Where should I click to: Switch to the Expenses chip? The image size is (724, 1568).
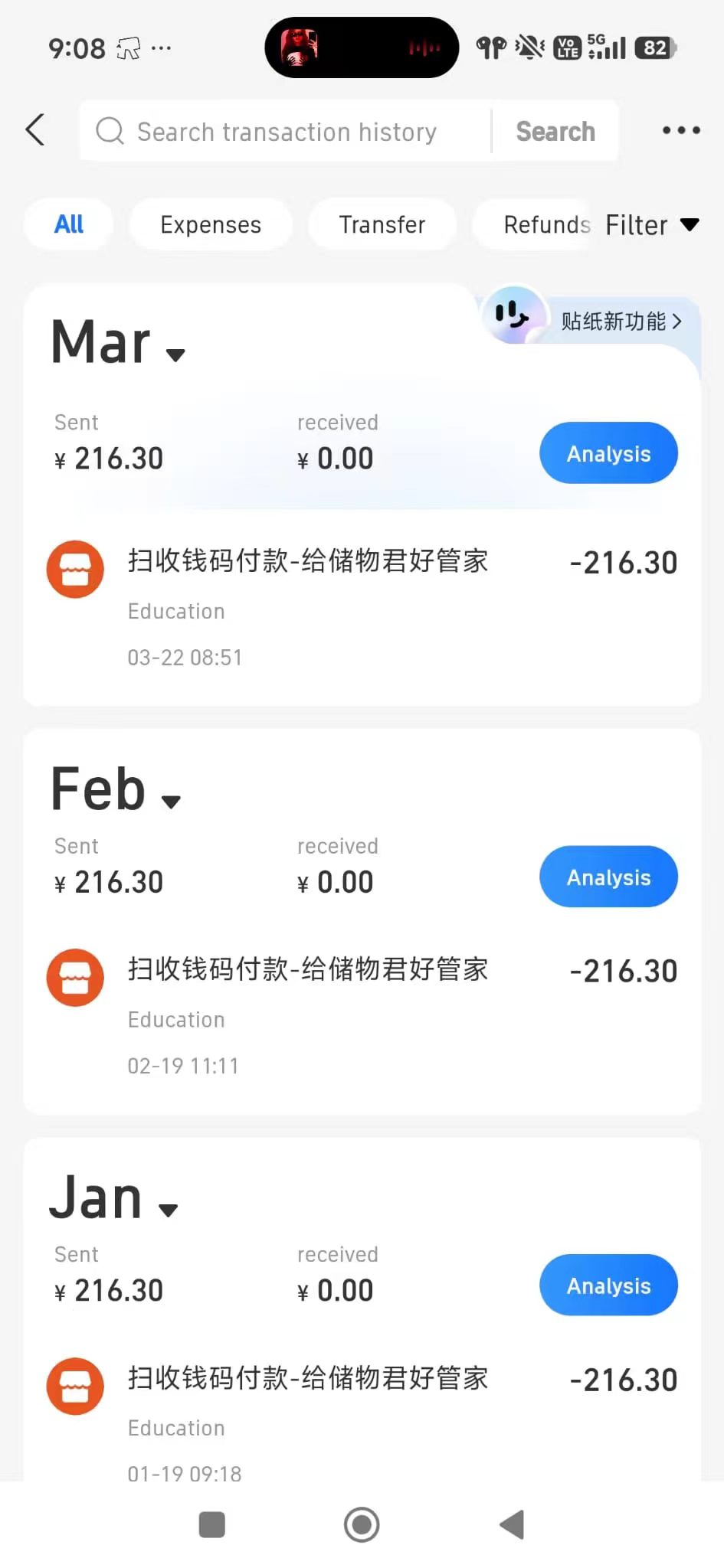click(211, 224)
